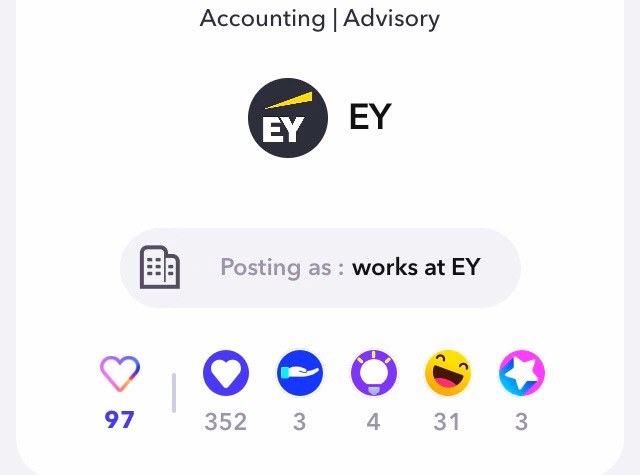Choose the laughing face reaction
Screen dimensions: 640x475
click(x=447, y=374)
